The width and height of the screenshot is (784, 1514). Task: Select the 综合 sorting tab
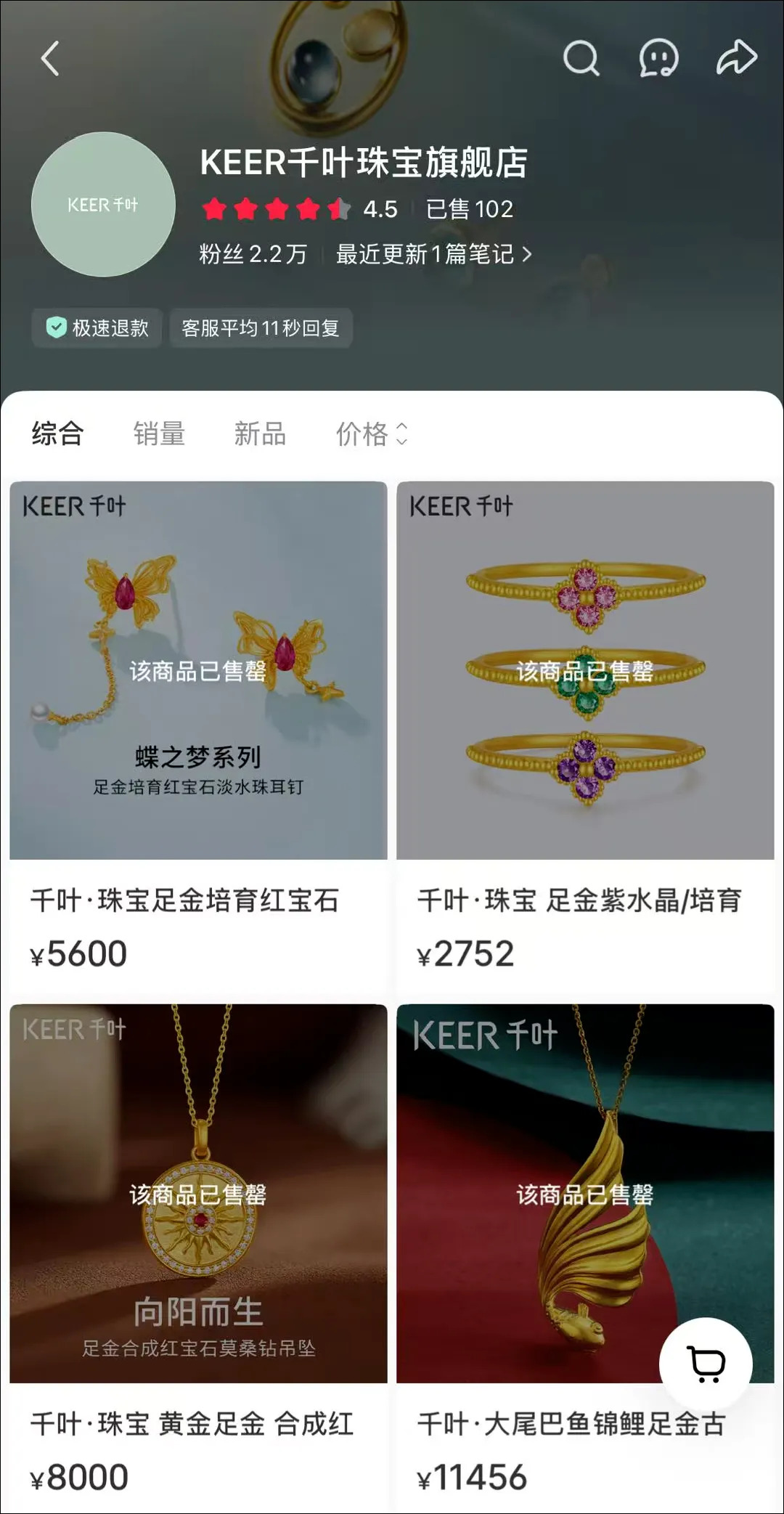click(58, 434)
